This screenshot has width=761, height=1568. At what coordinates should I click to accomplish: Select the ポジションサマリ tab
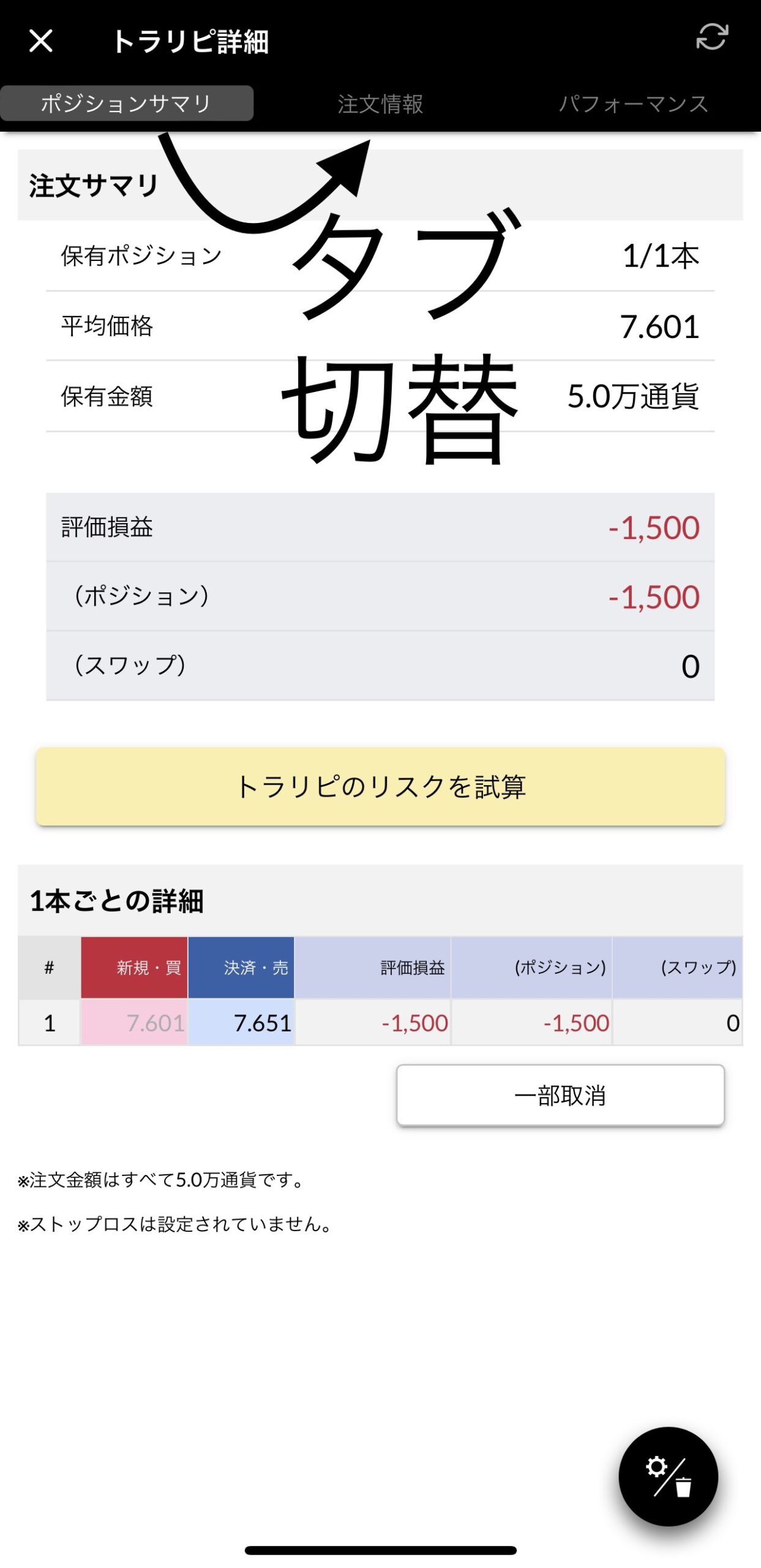127,104
